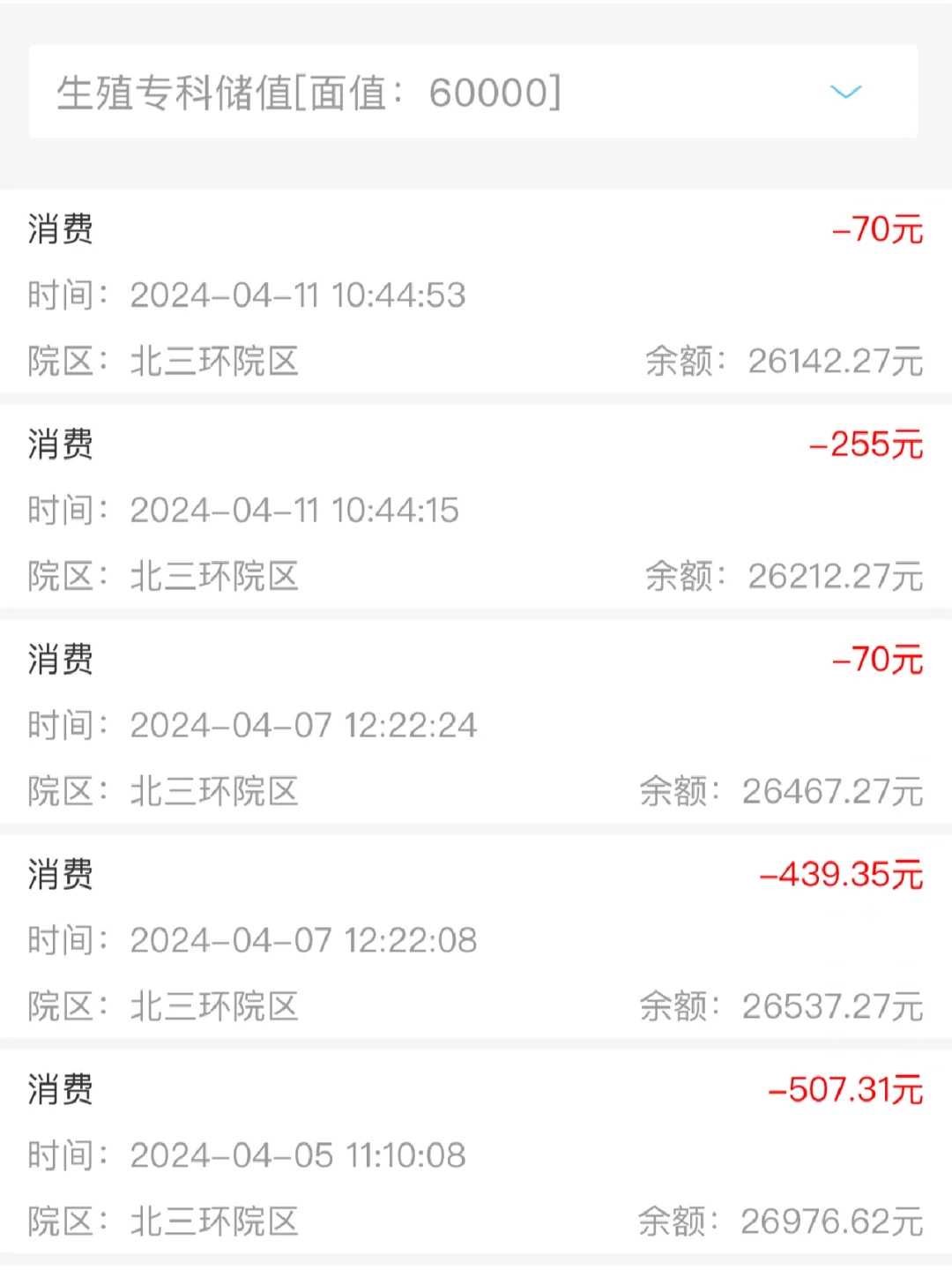Click the red -70元 amount in the first record
This screenshot has width=952, height=1270.
click(x=877, y=229)
